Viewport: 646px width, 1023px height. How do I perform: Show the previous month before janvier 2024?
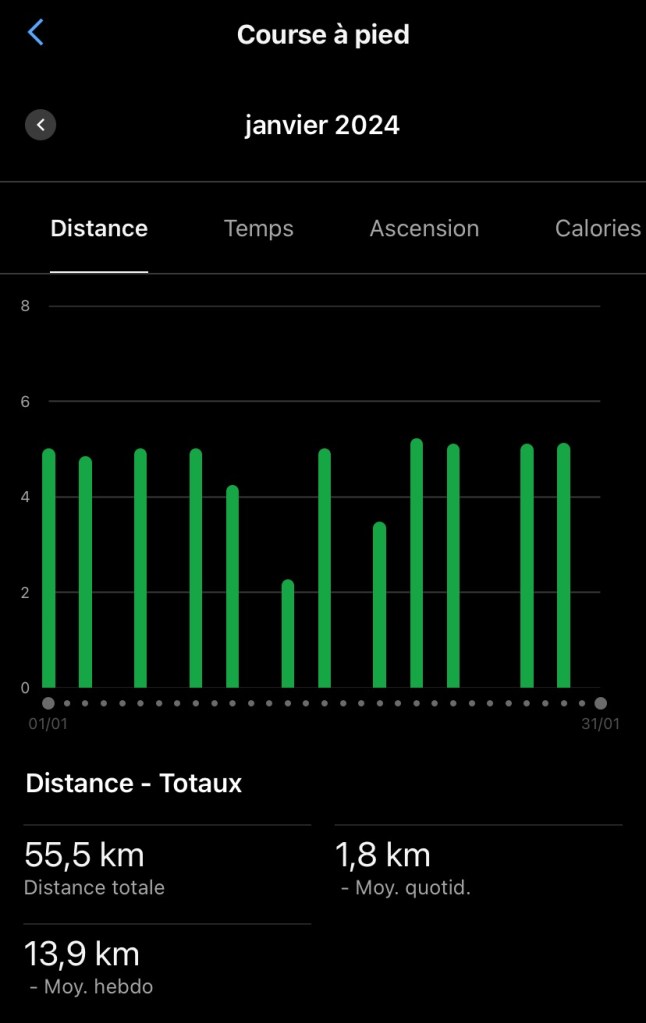pyautogui.click(x=40, y=125)
